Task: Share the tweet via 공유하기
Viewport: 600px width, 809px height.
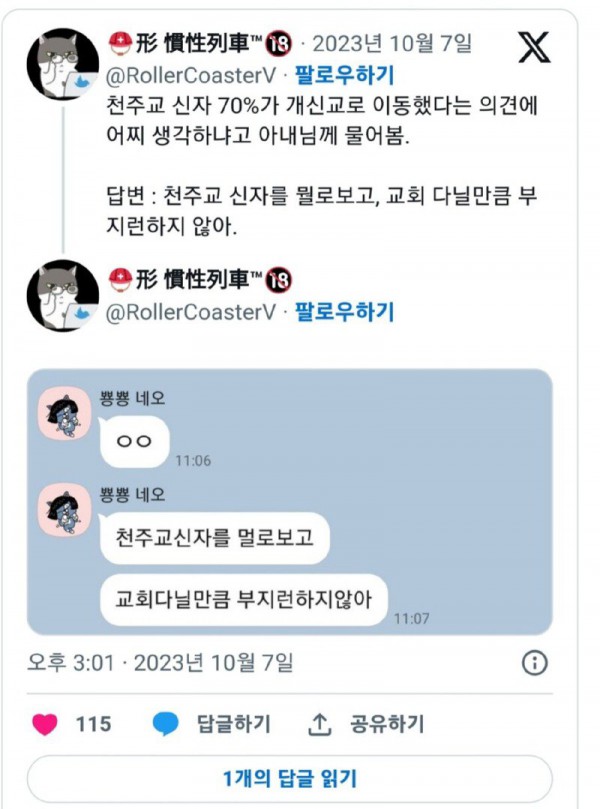Action: point(366,724)
